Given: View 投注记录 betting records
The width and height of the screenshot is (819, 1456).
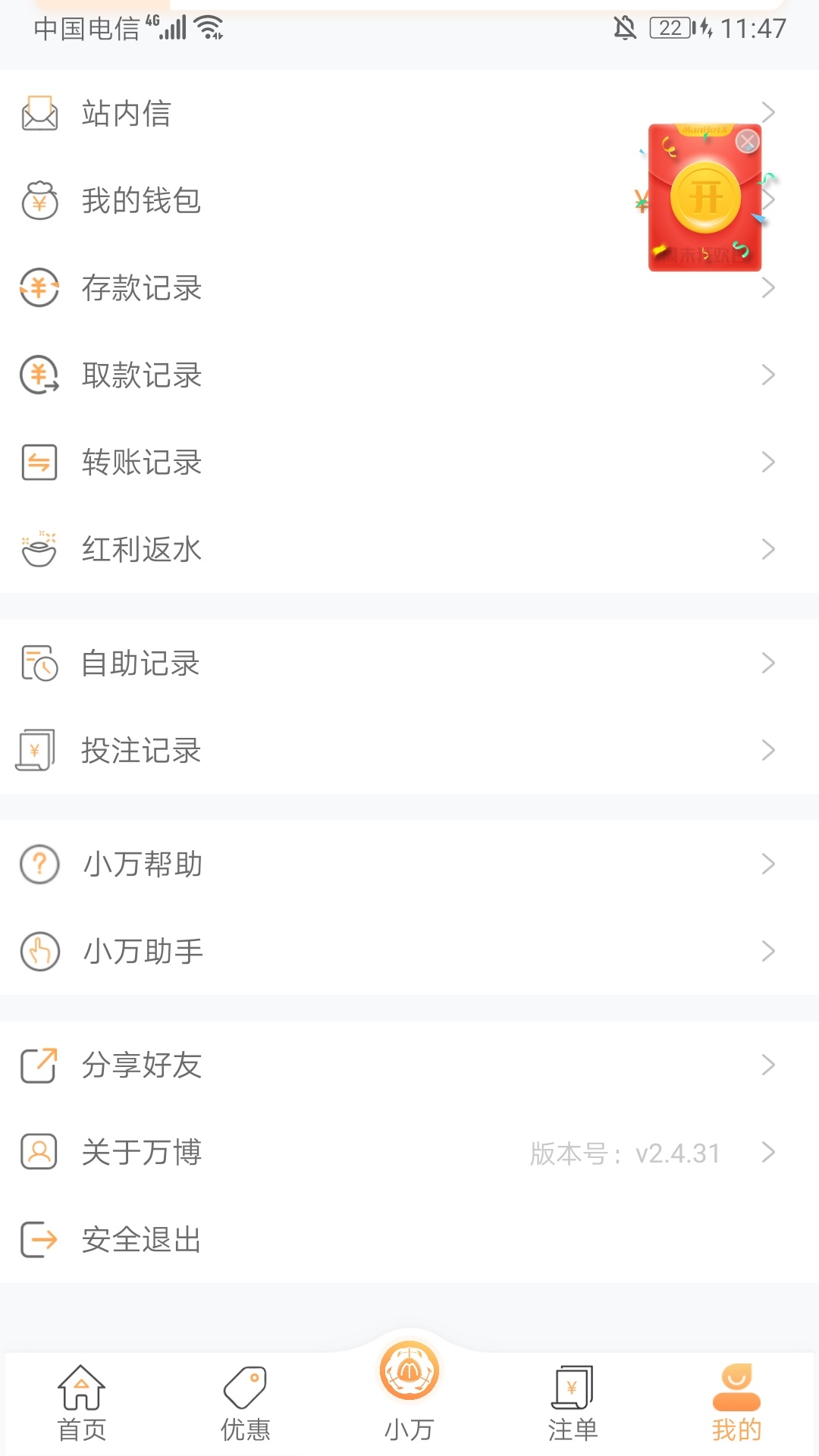Looking at the screenshot, I should tap(409, 750).
